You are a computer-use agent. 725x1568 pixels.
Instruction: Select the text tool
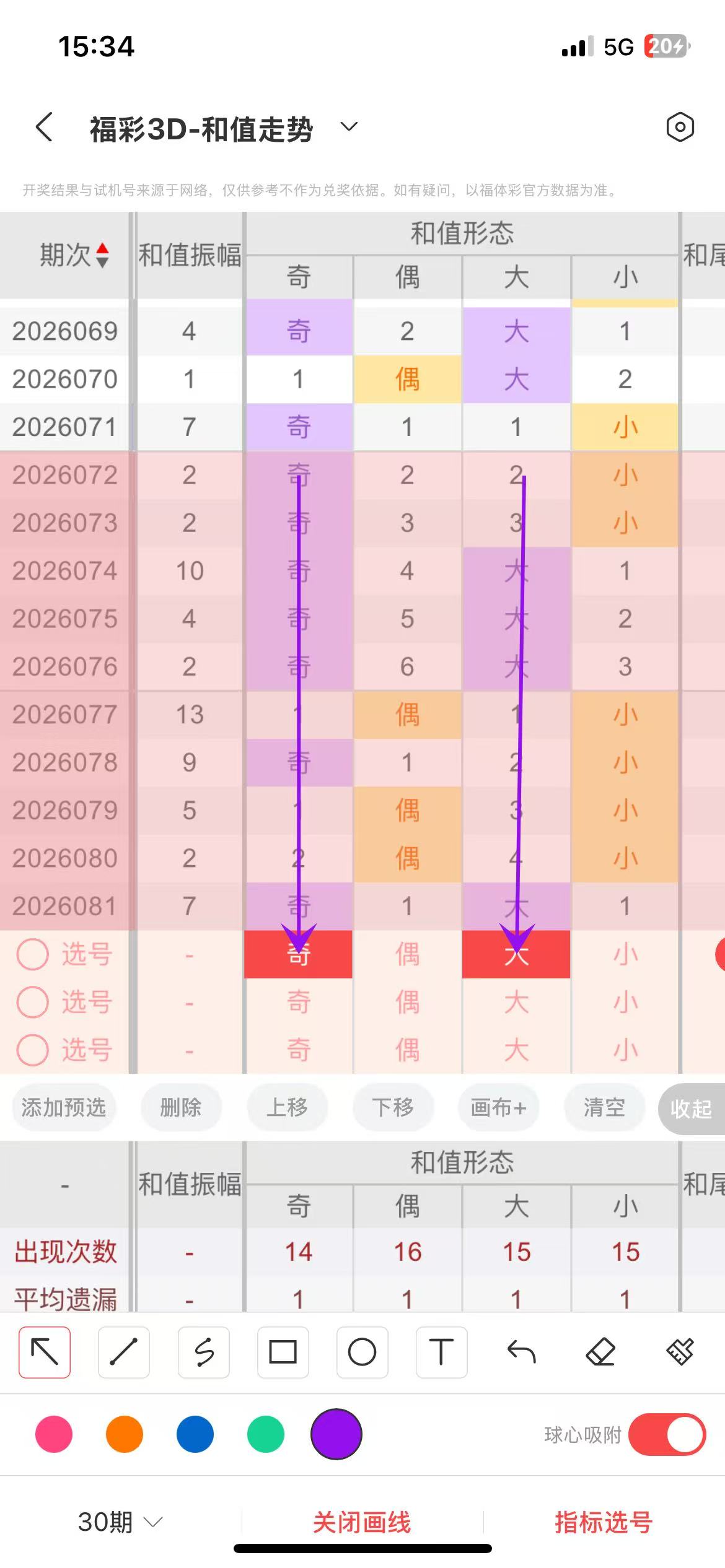pos(441,1352)
